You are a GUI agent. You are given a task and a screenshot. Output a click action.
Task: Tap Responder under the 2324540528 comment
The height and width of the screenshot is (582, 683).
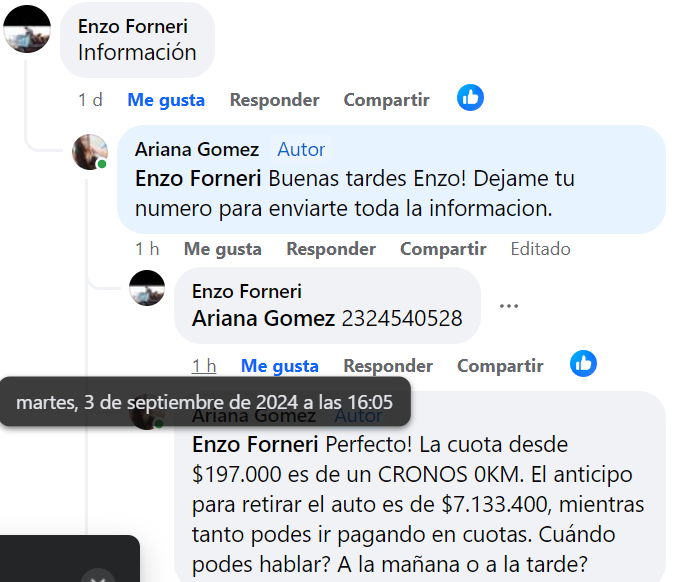pos(388,366)
